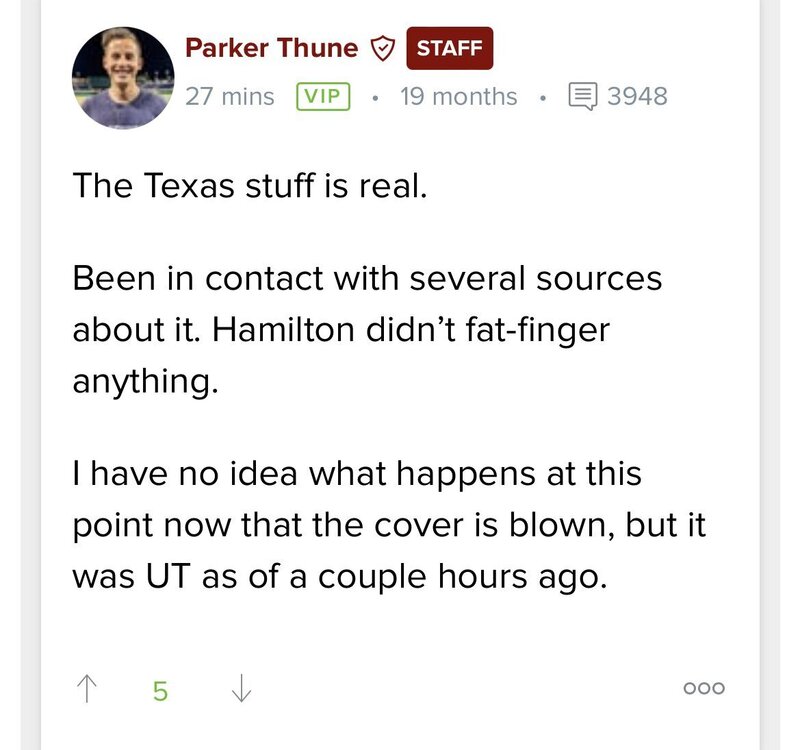Screen dimensions: 800x750
Task: Upvote Parker Thune's post
Action: (x=87, y=689)
